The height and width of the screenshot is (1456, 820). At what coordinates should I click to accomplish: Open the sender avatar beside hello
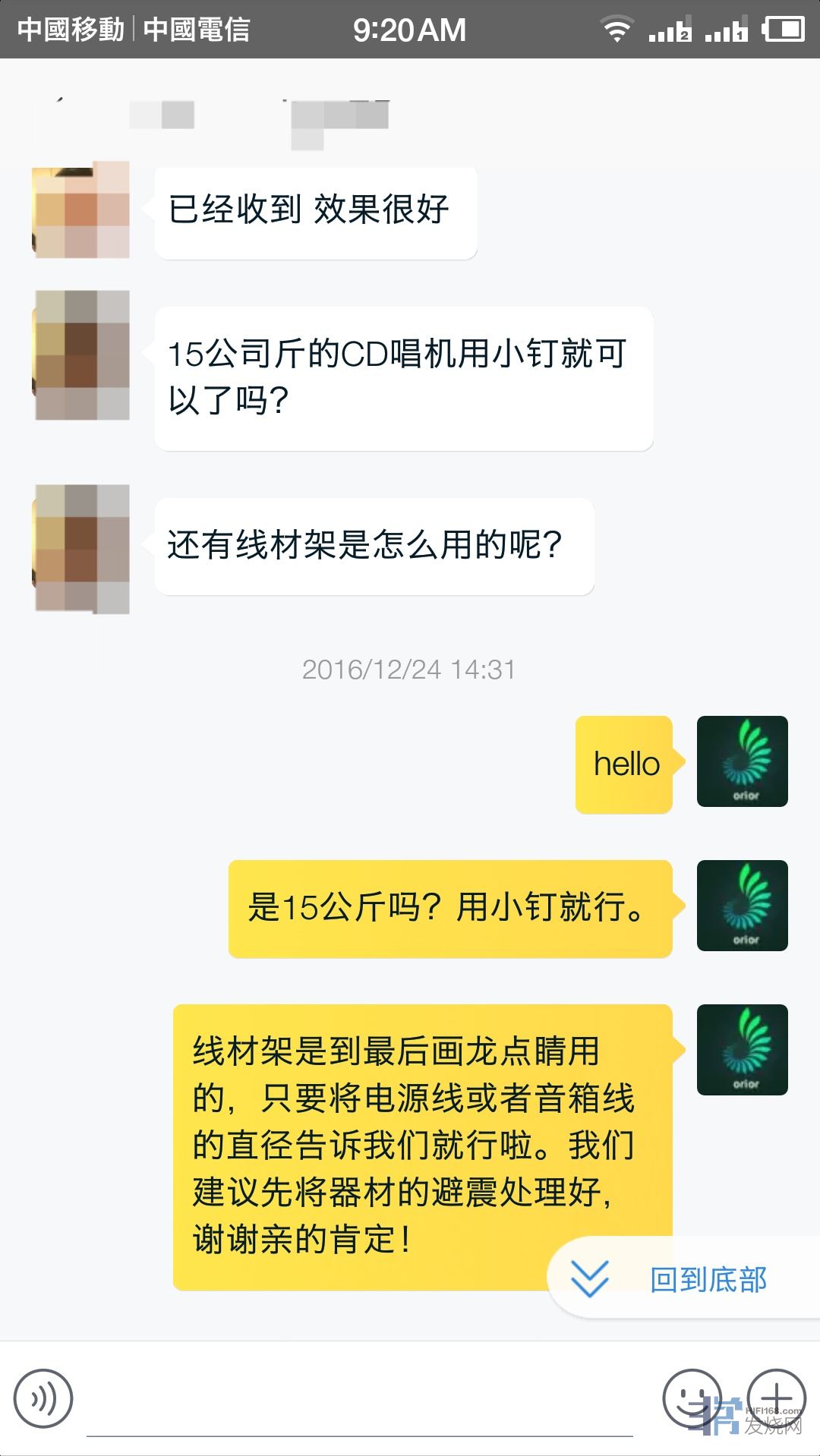(742, 761)
